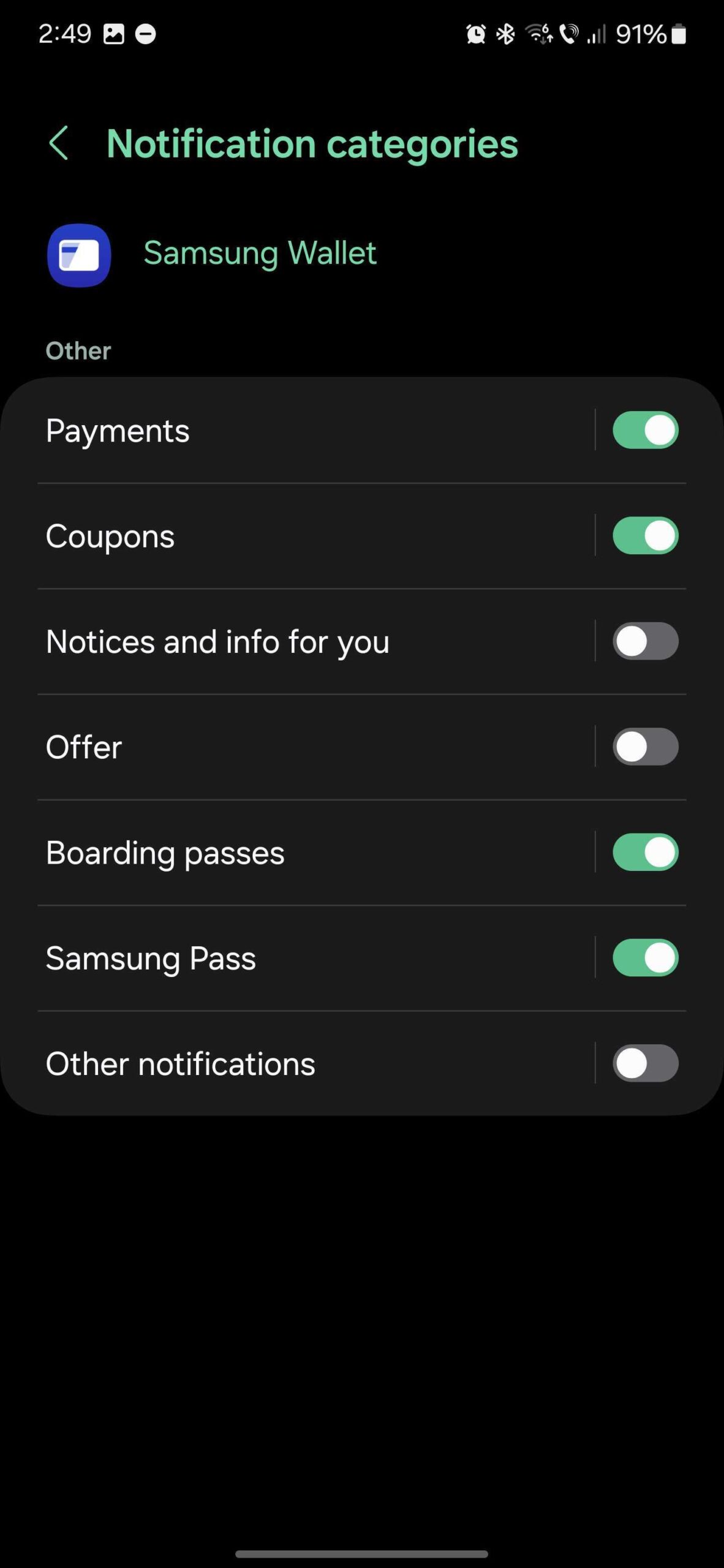Viewport: 724px width, 1568px height.
Task: Toggle off the Samsung Pass switch
Action: [x=645, y=957]
